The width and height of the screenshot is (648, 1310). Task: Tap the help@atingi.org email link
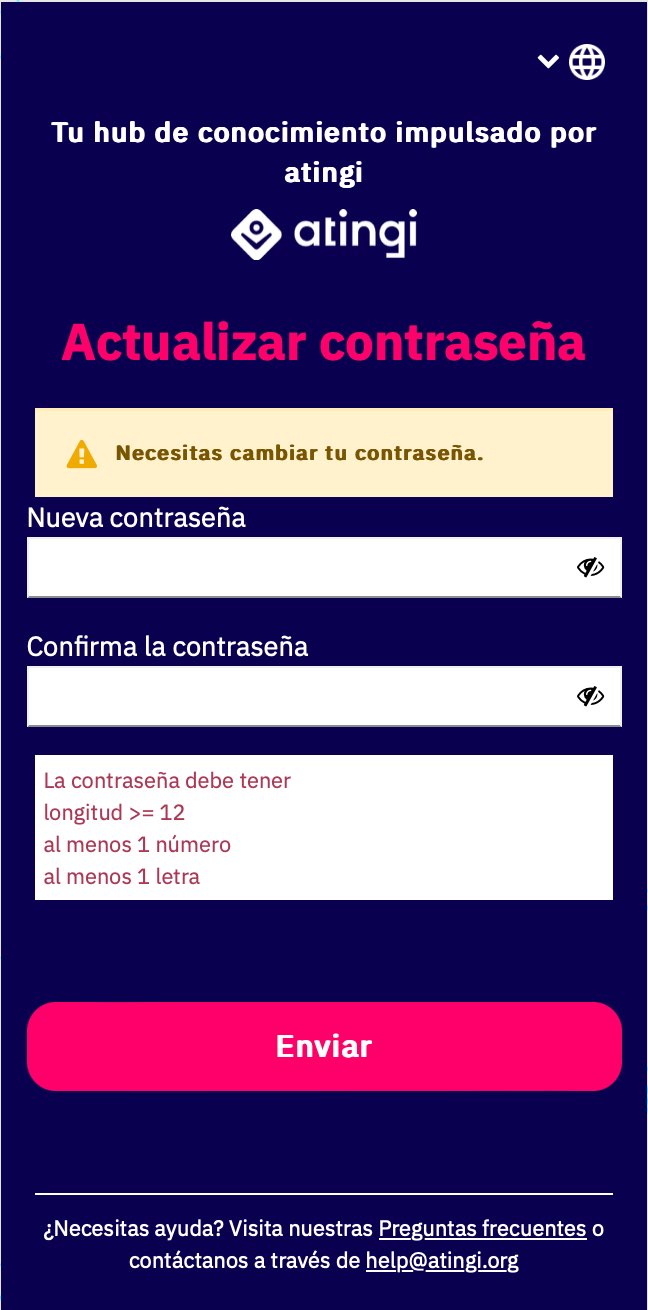point(442,1260)
